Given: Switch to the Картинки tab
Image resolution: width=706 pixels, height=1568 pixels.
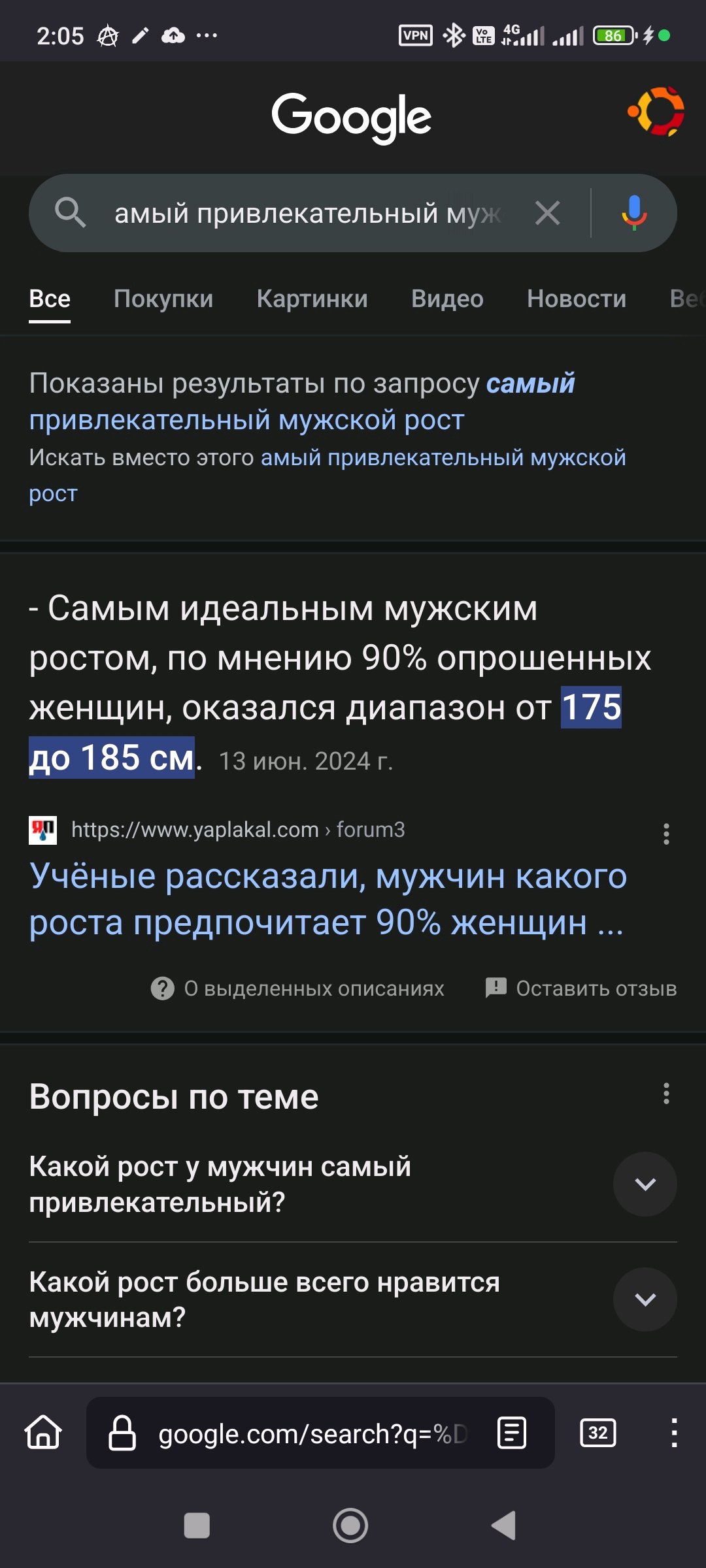Looking at the screenshot, I should (312, 299).
